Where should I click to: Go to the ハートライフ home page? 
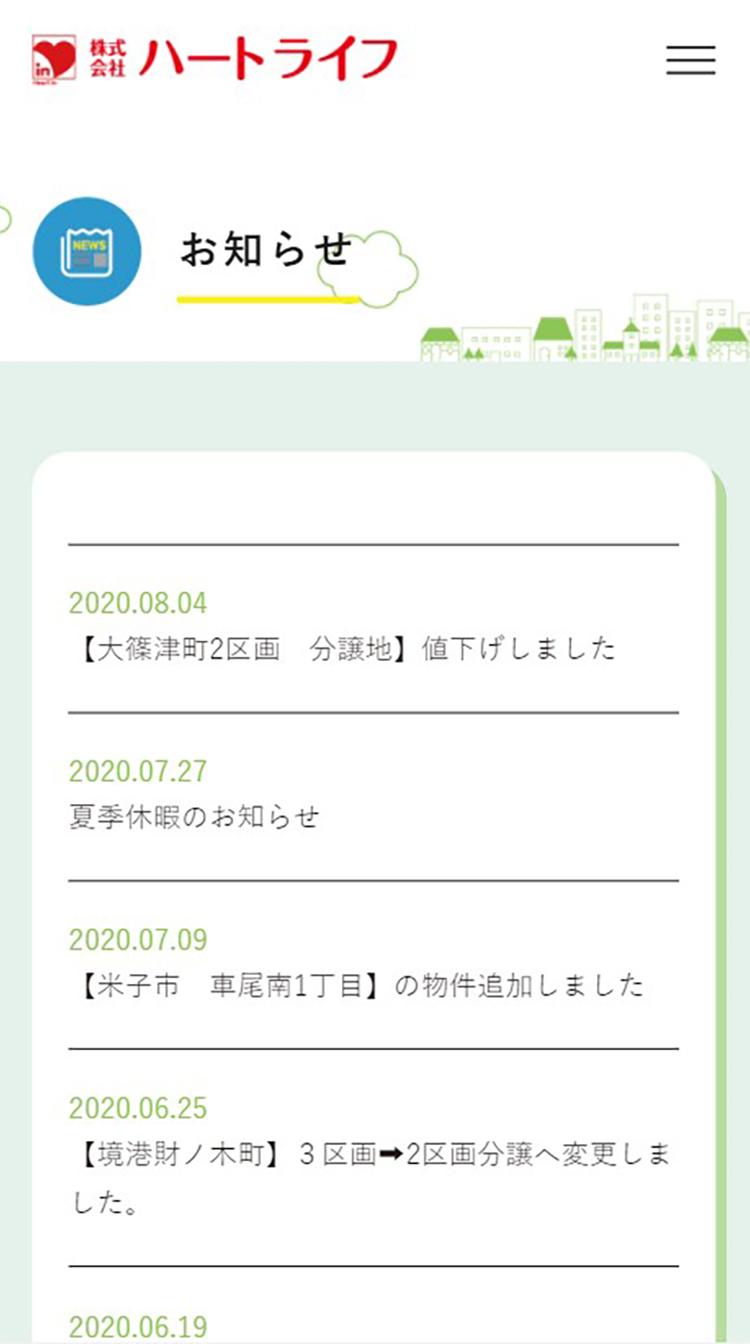pos(215,60)
